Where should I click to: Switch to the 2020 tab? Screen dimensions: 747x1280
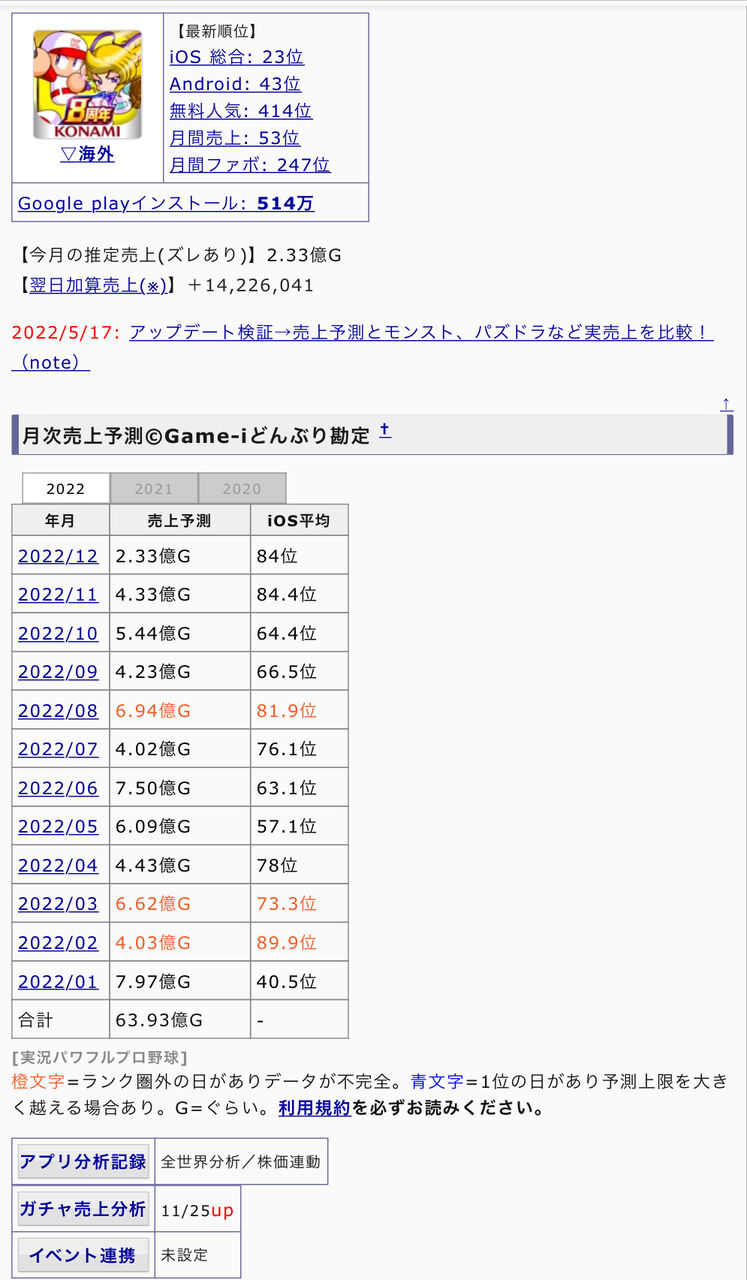(242, 488)
